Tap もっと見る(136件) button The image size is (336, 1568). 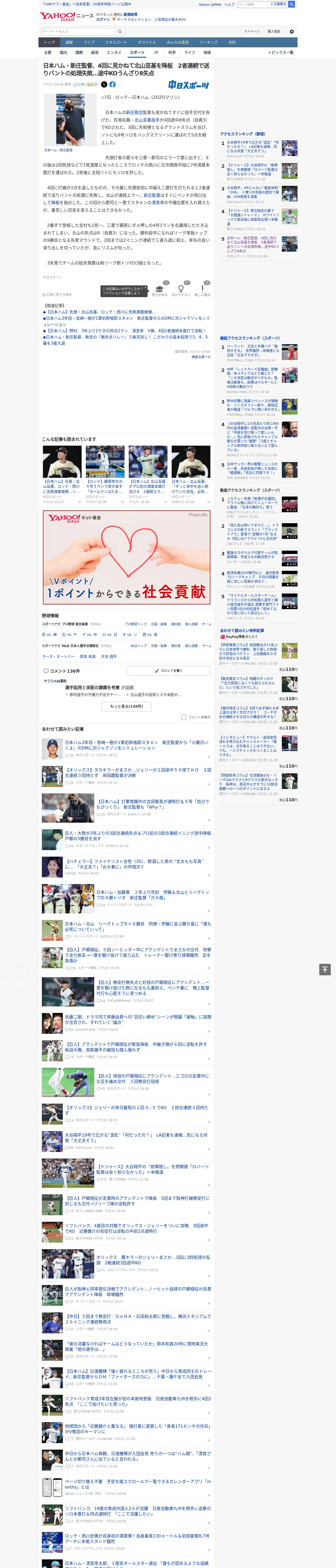point(127,707)
